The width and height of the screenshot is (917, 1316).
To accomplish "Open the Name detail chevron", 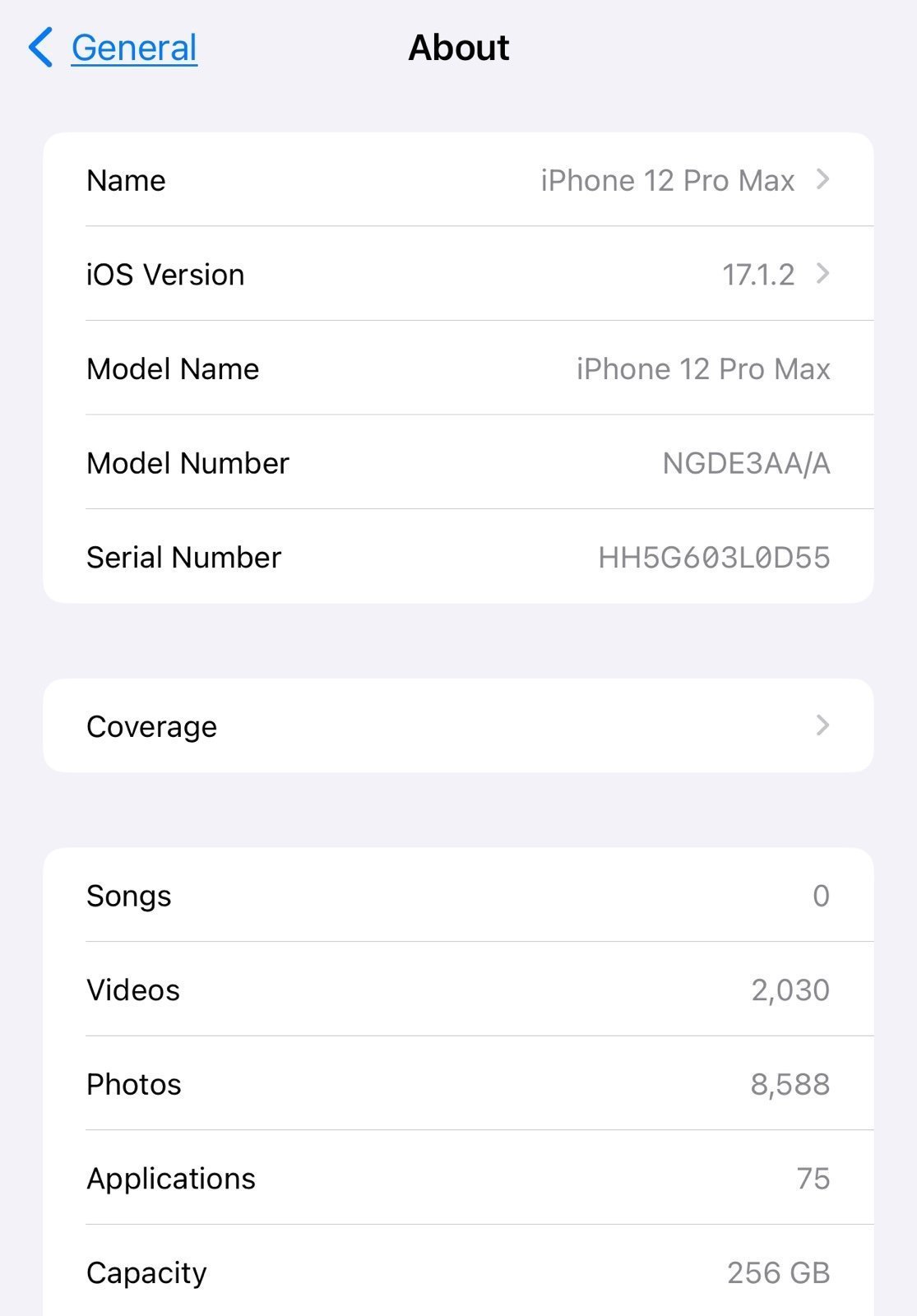I will pyautogui.click(x=824, y=180).
